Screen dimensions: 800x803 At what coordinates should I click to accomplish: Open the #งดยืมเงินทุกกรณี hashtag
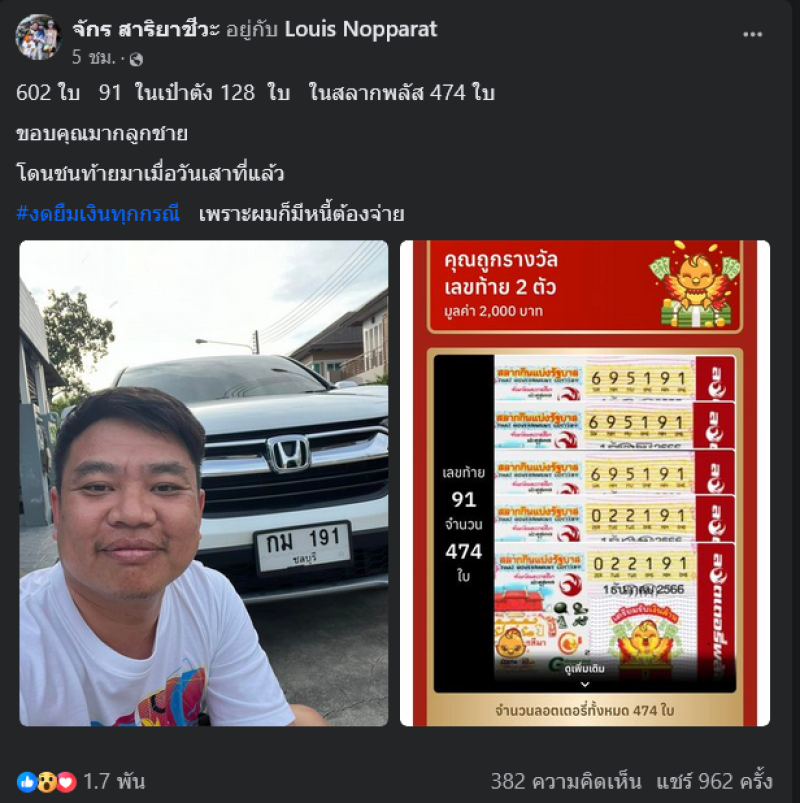(x=98, y=213)
